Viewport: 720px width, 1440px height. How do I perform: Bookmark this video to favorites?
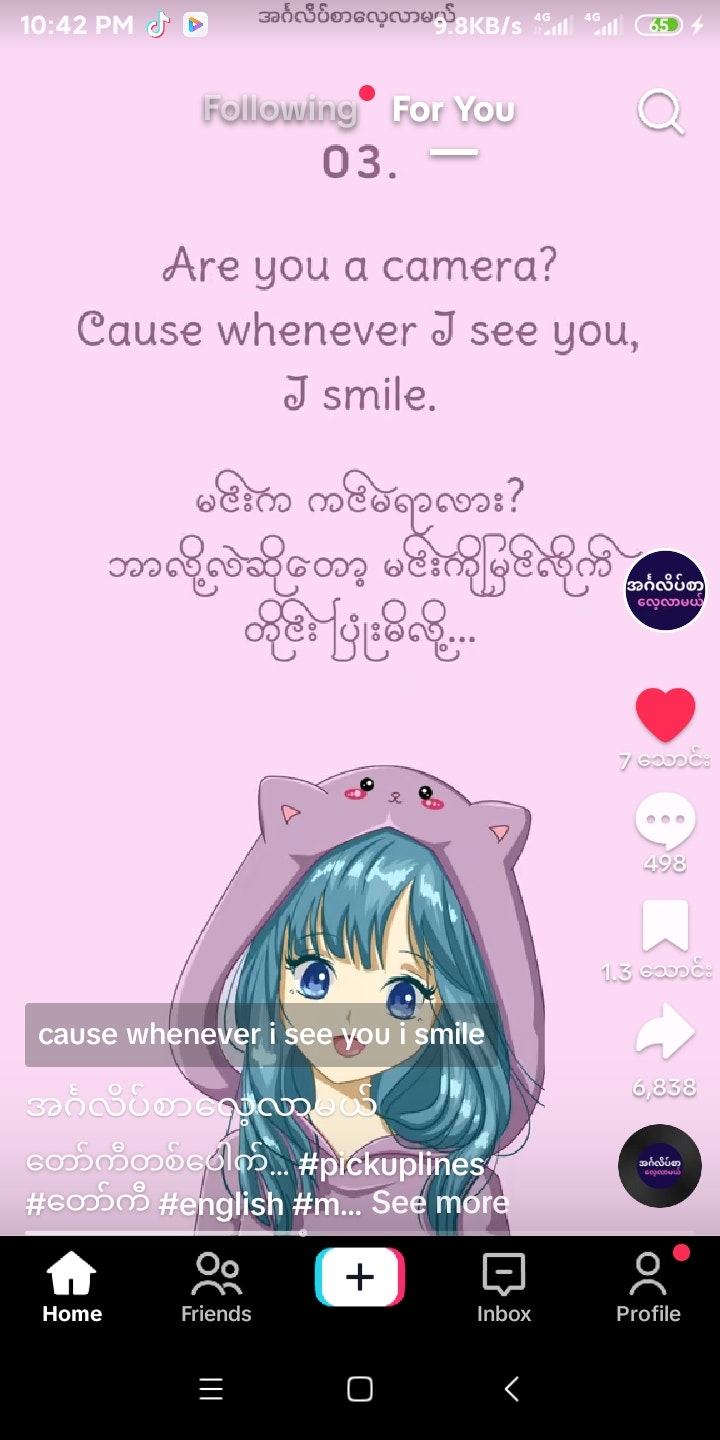point(665,926)
